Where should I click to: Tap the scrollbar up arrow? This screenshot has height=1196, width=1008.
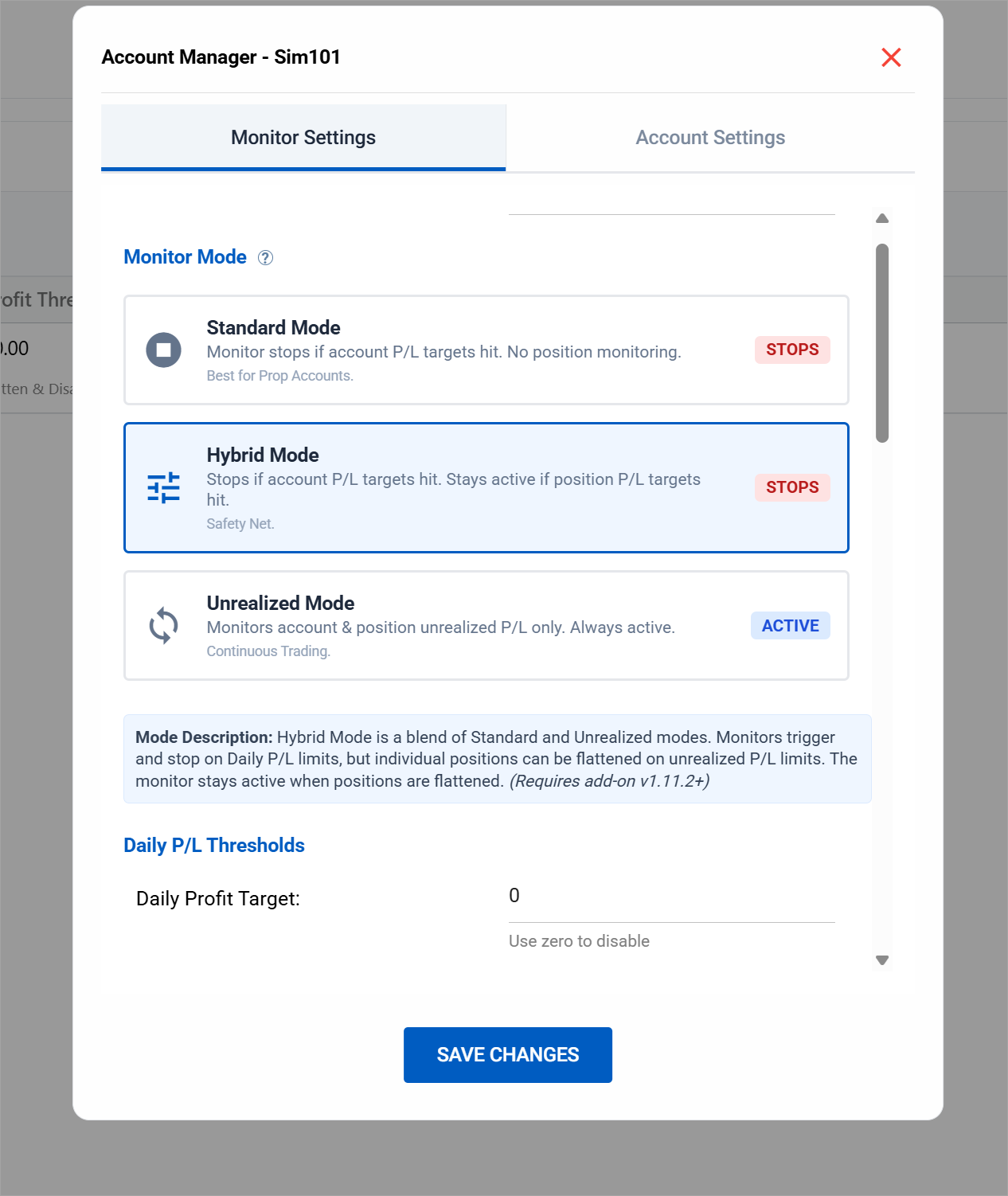(x=882, y=218)
